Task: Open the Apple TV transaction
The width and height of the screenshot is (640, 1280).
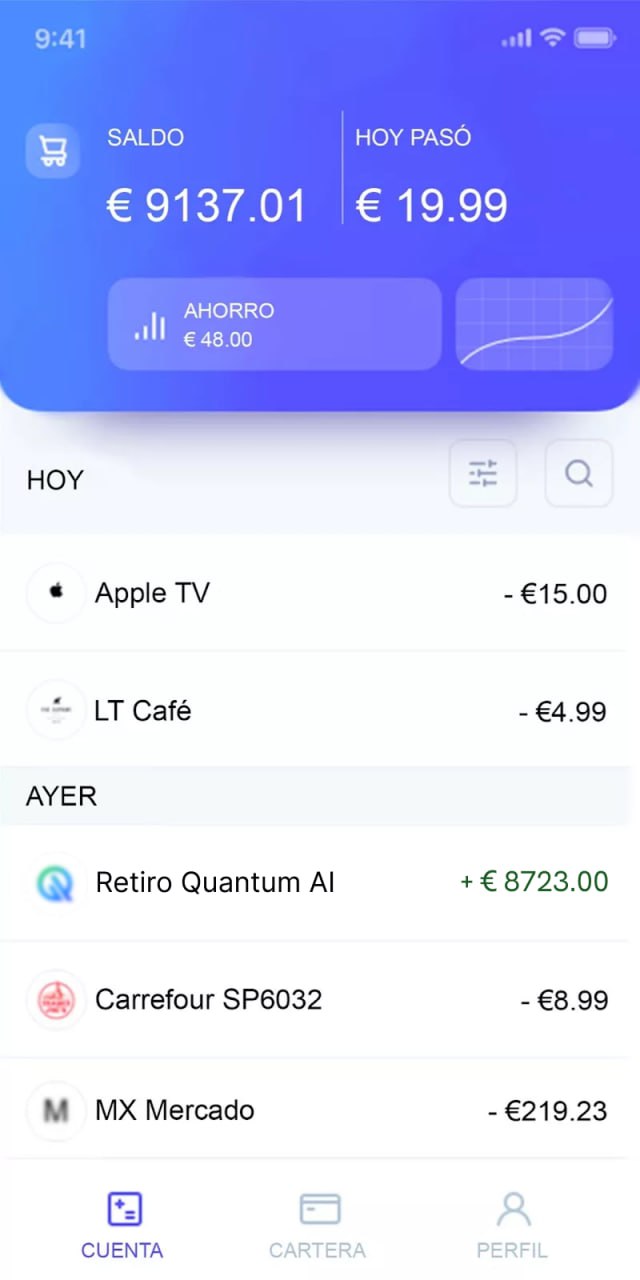Action: click(316, 593)
